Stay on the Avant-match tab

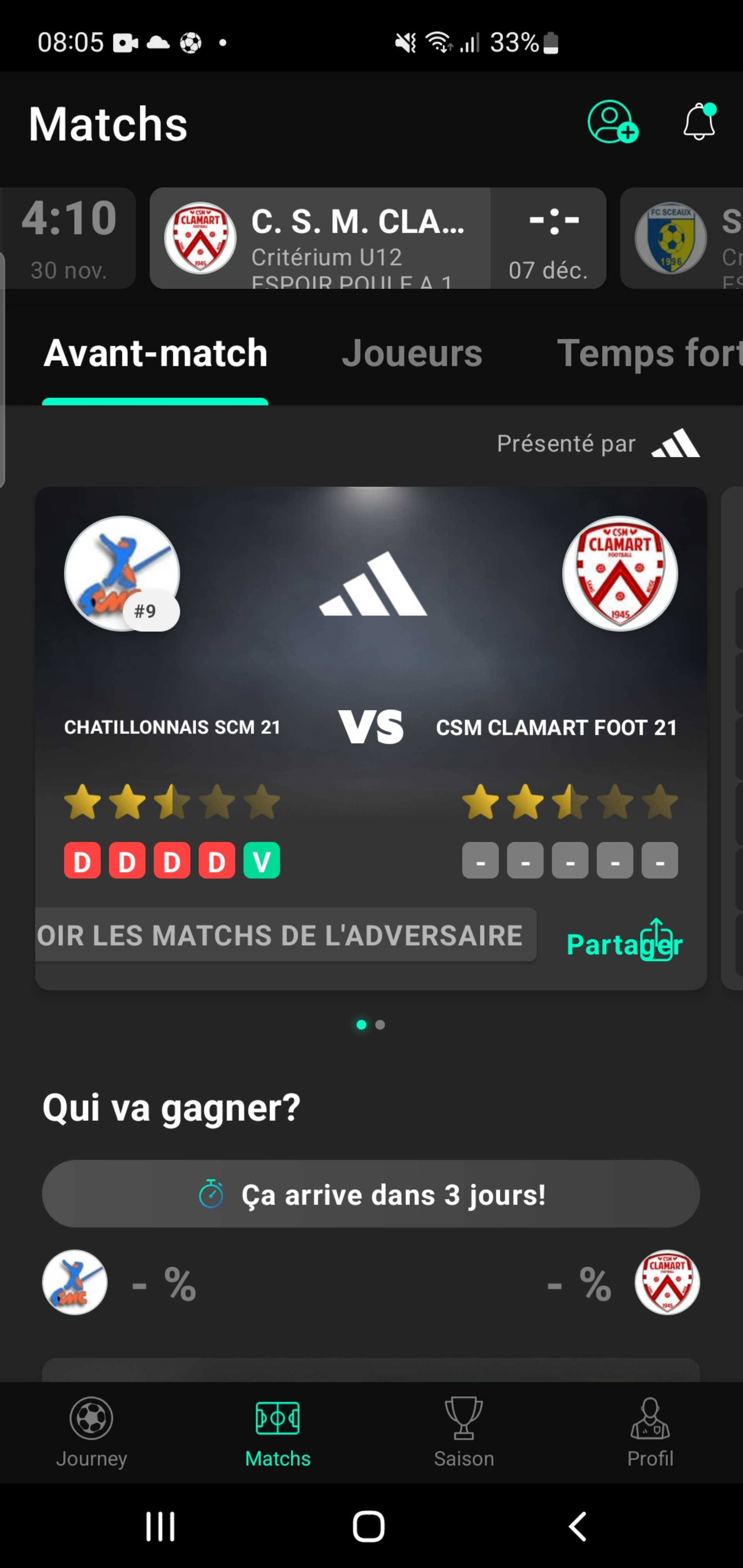155,354
